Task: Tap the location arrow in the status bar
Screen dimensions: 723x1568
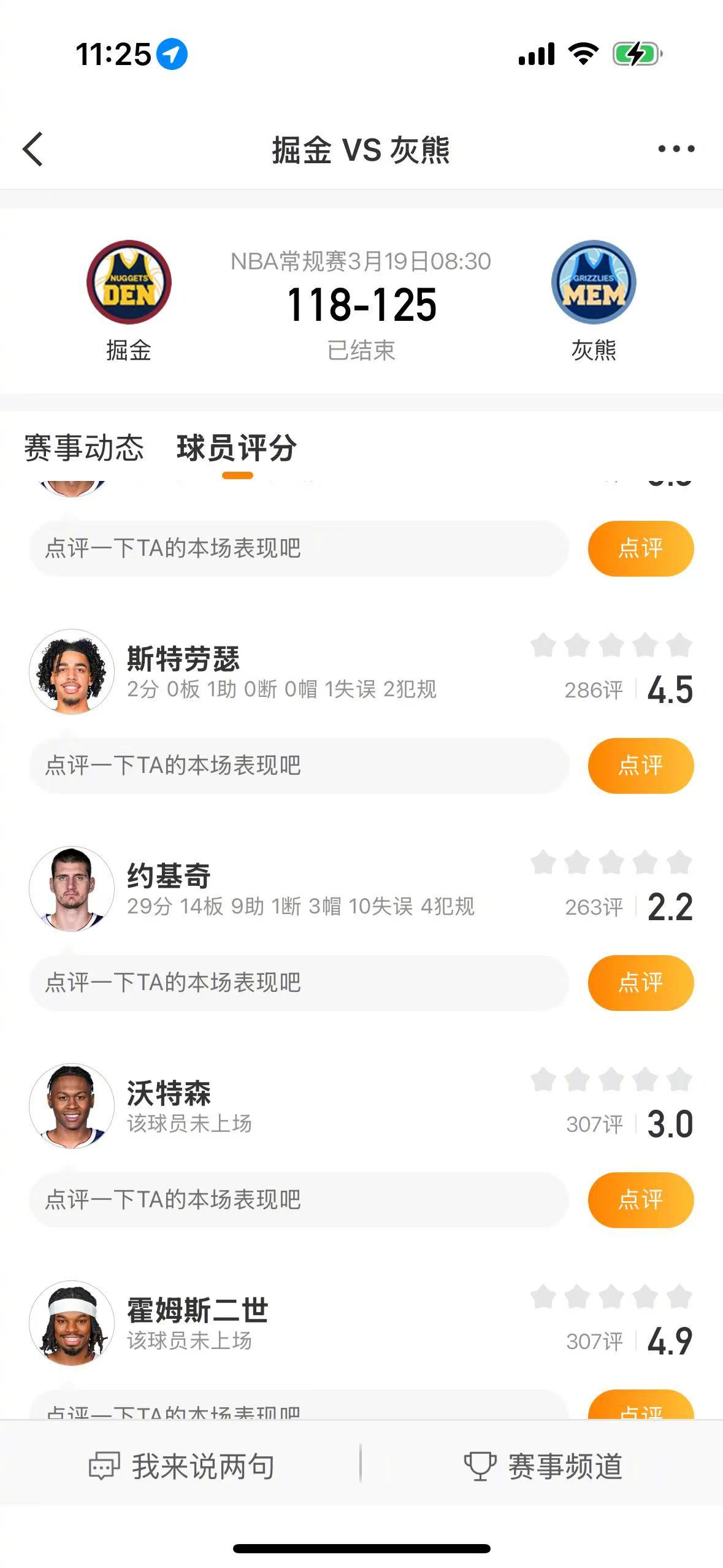Action: (x=172, y=55)
